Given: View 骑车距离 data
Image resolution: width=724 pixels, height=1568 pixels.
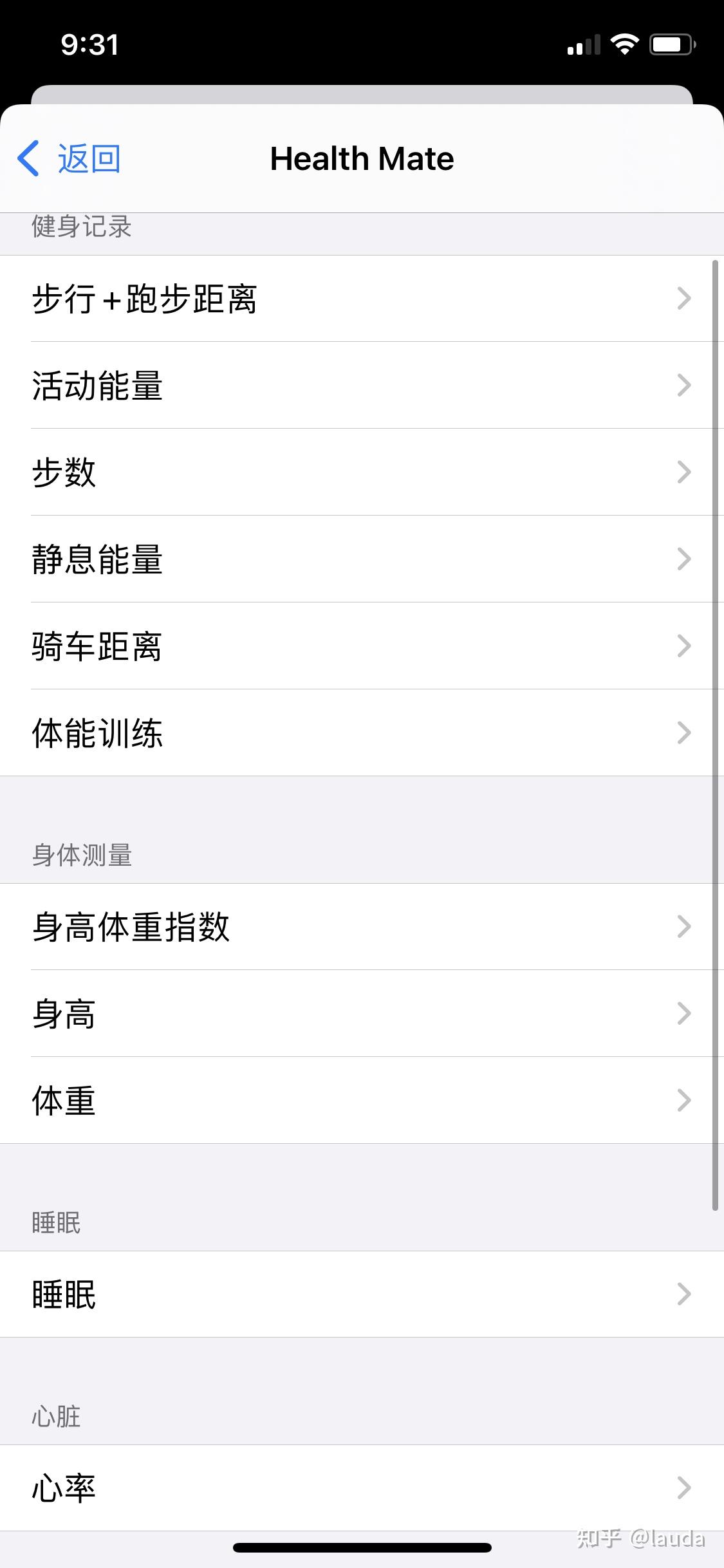Looking at the screenshot, I should [x=360, y=646].
